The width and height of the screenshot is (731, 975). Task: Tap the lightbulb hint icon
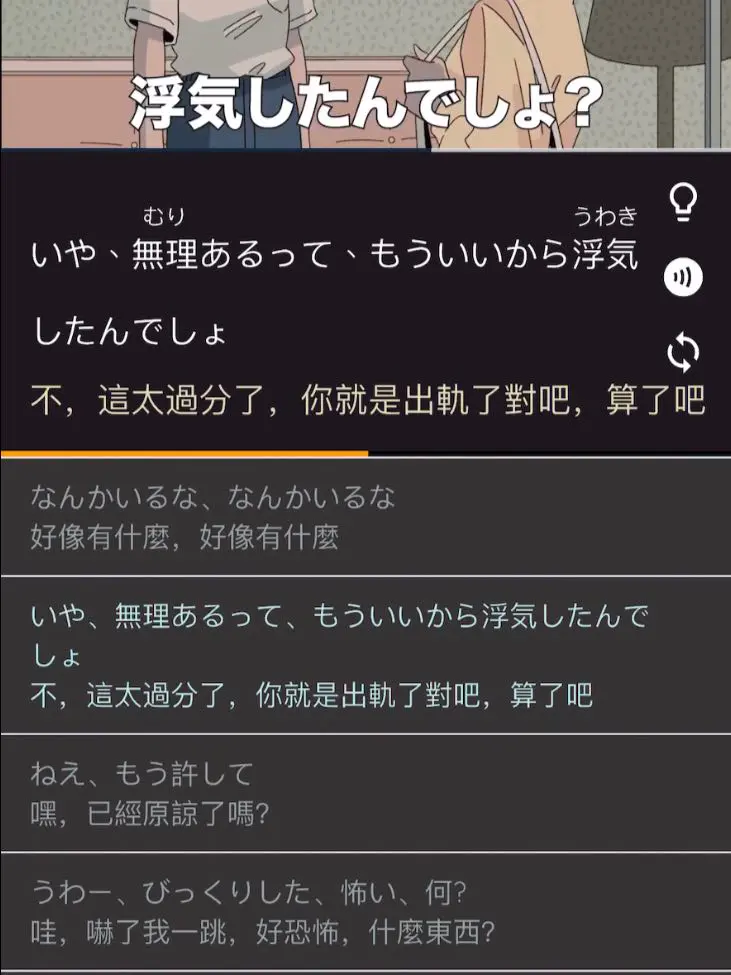pyautogui.click(x=683, y=203)
